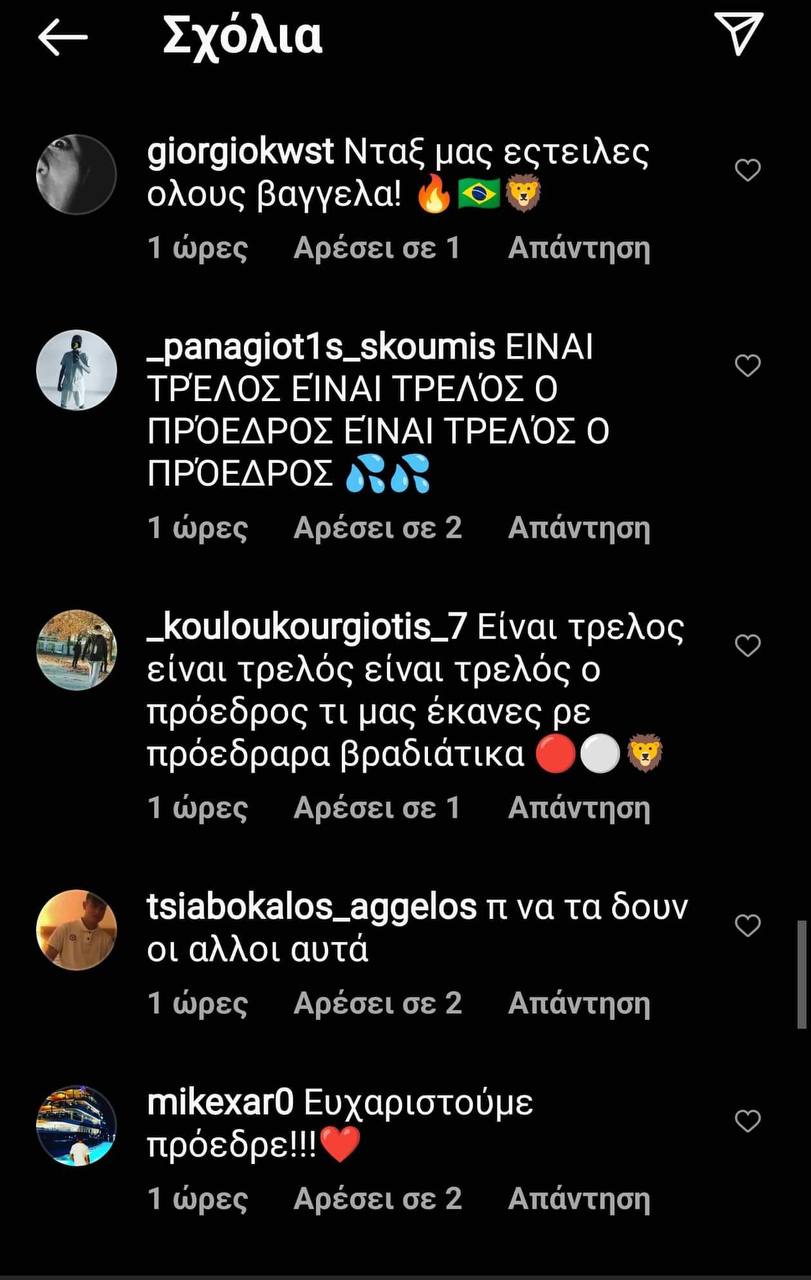
Task: Open mikexar0's profile avatar
Action: (x=77, y=1125)
